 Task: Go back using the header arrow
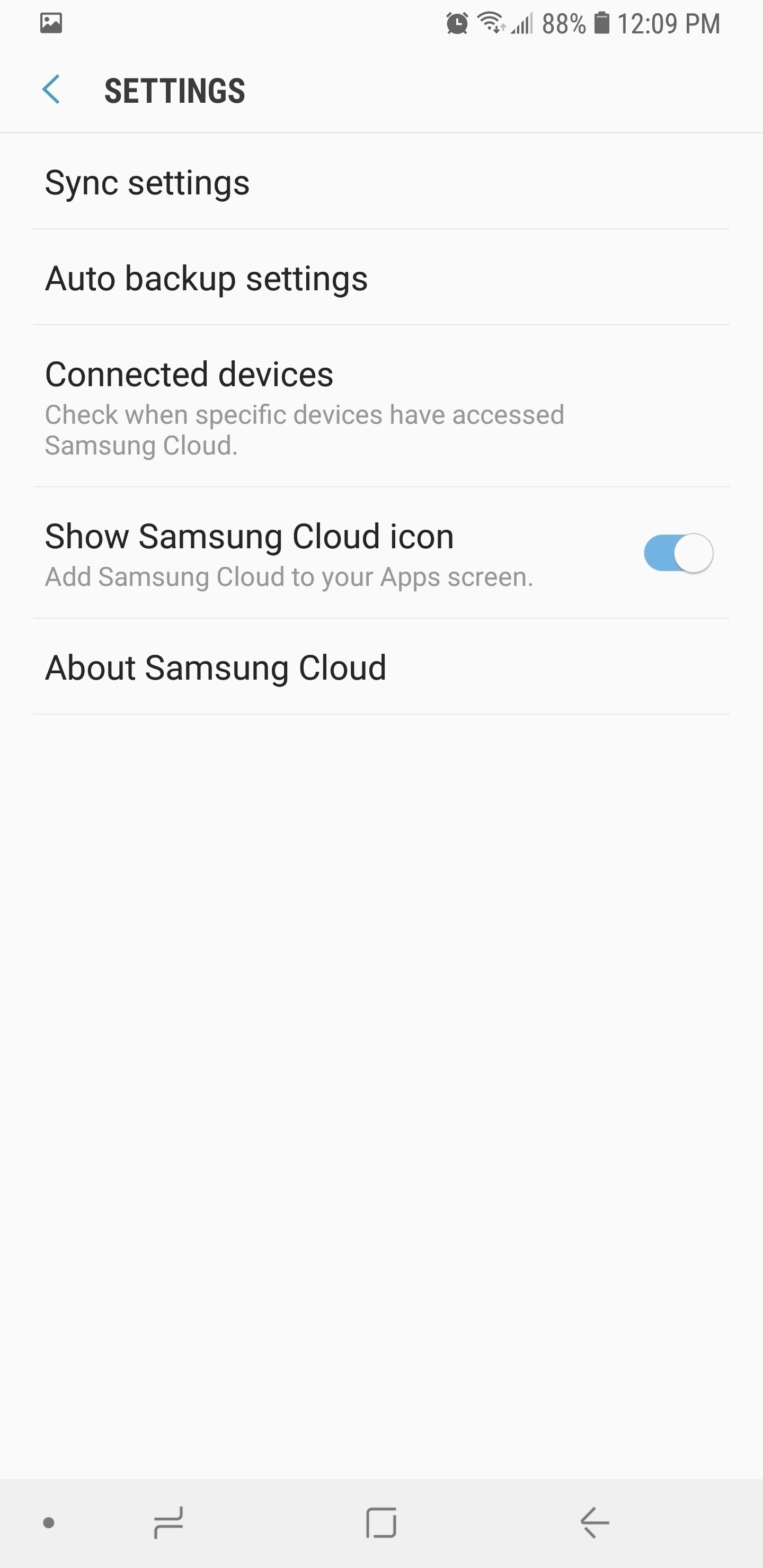(x=51, y=90)
